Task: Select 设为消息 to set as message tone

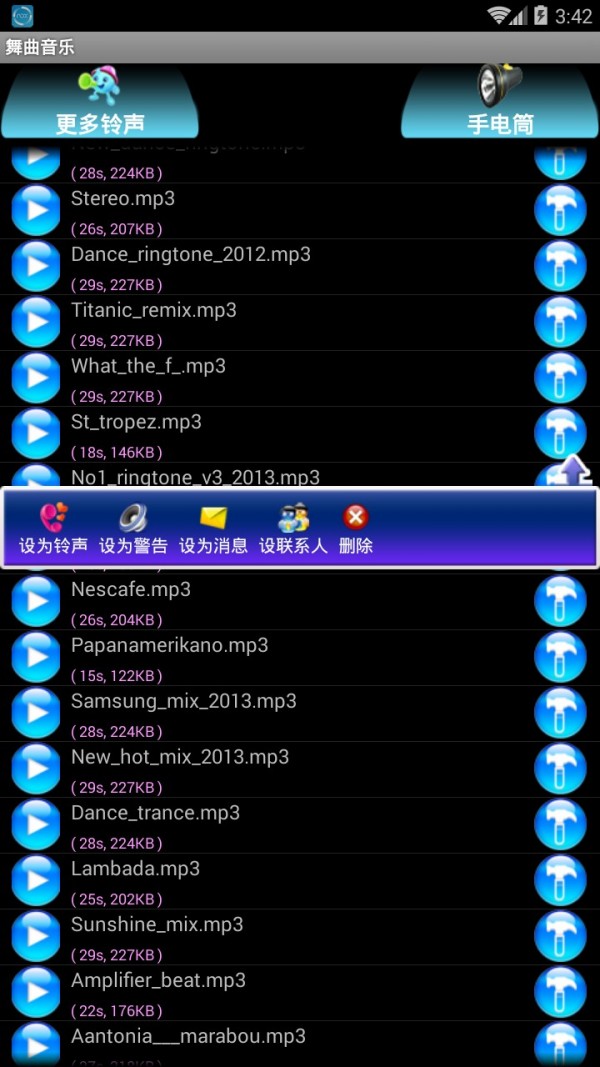Action: coord(213,530)
